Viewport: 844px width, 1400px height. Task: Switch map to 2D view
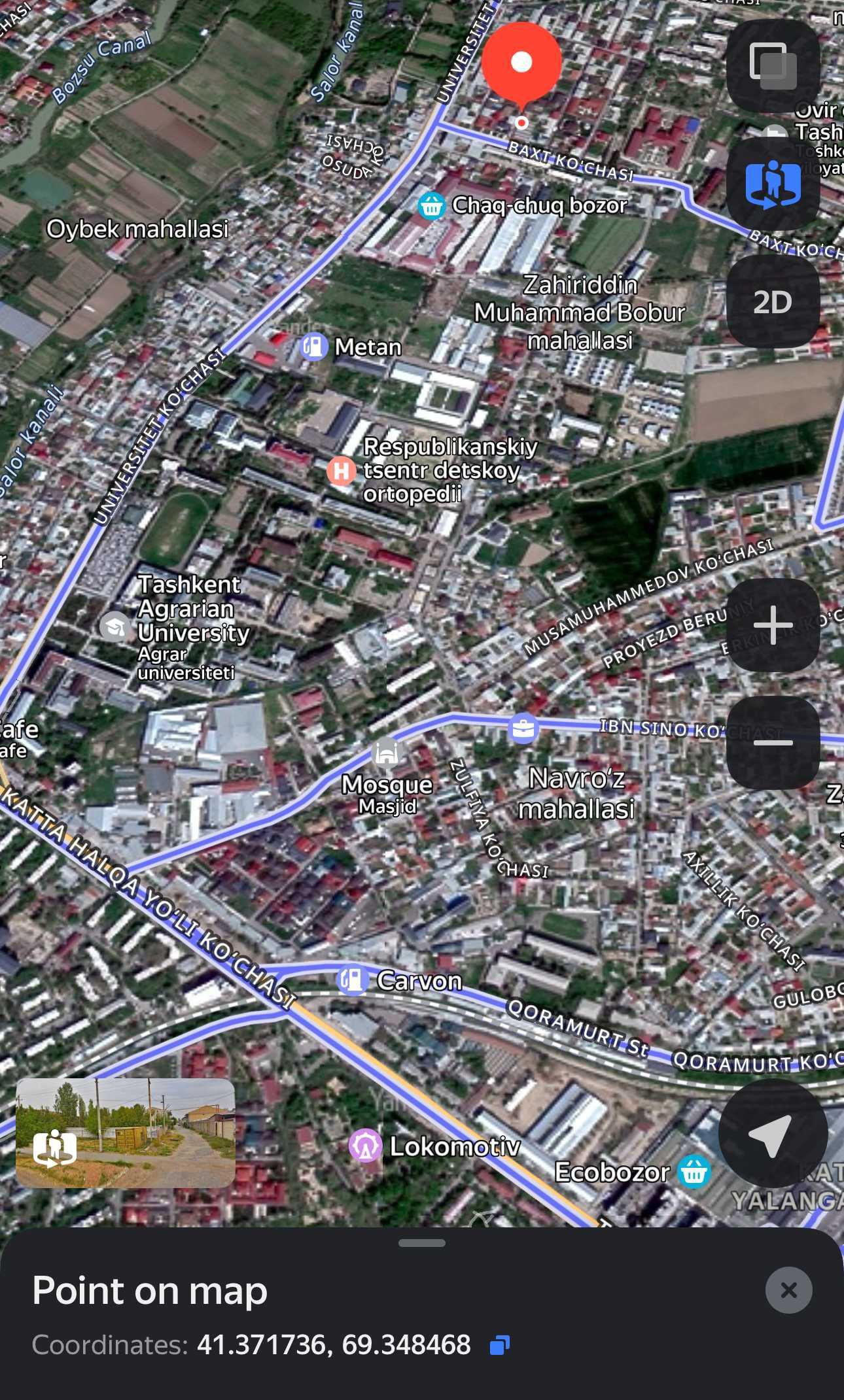click(x=773, y=301)
